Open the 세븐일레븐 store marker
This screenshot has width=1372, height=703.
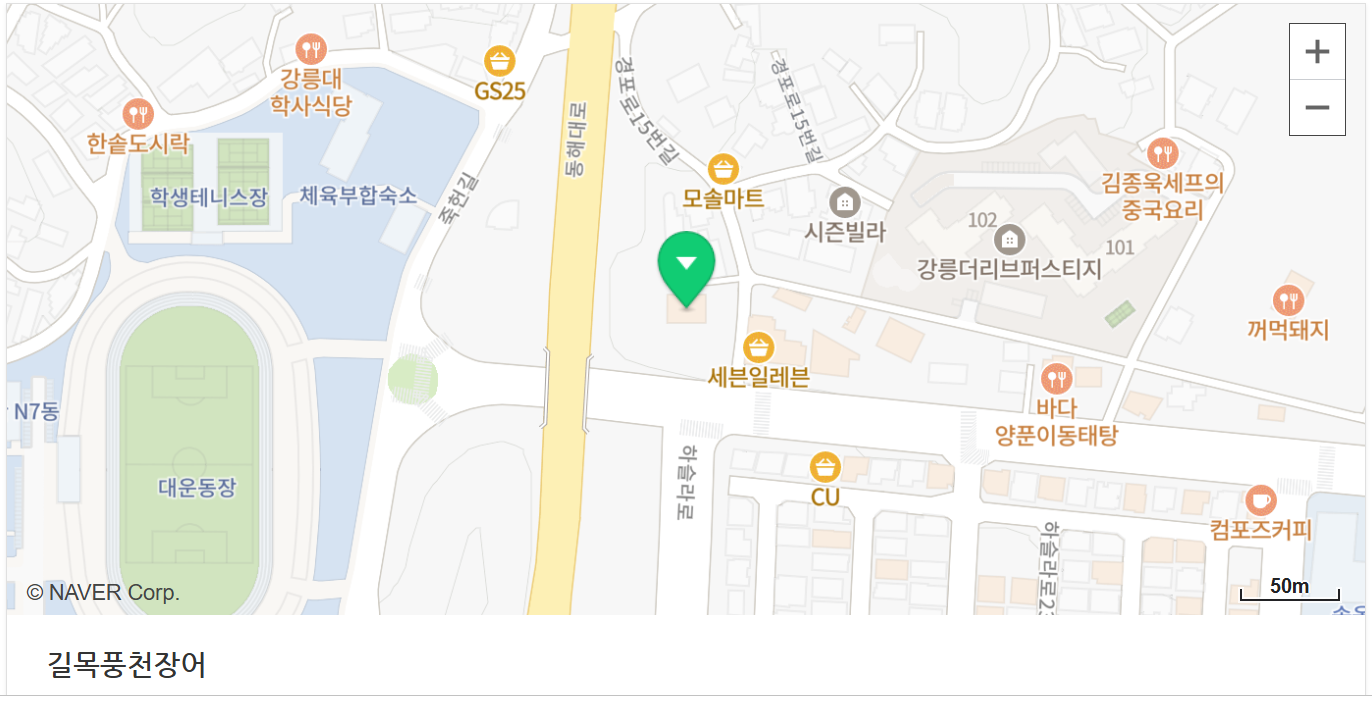point(758,348)
